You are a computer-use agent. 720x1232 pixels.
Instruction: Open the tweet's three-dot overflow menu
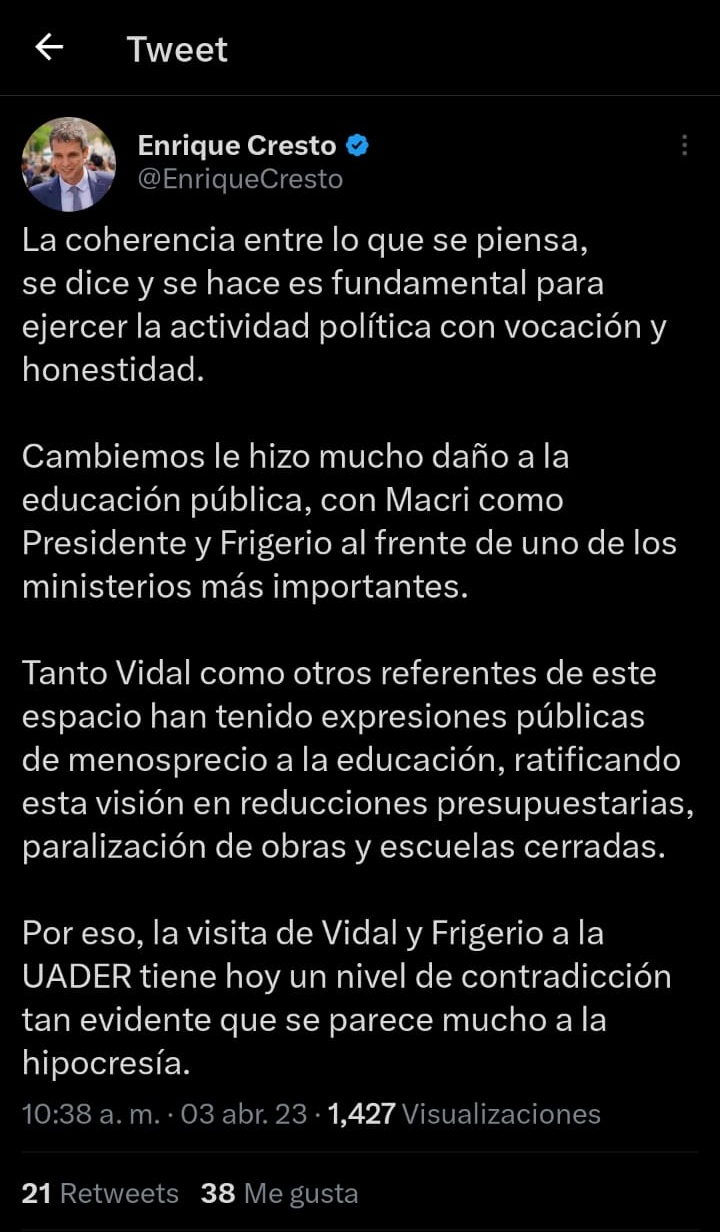[x=684, y=146]
